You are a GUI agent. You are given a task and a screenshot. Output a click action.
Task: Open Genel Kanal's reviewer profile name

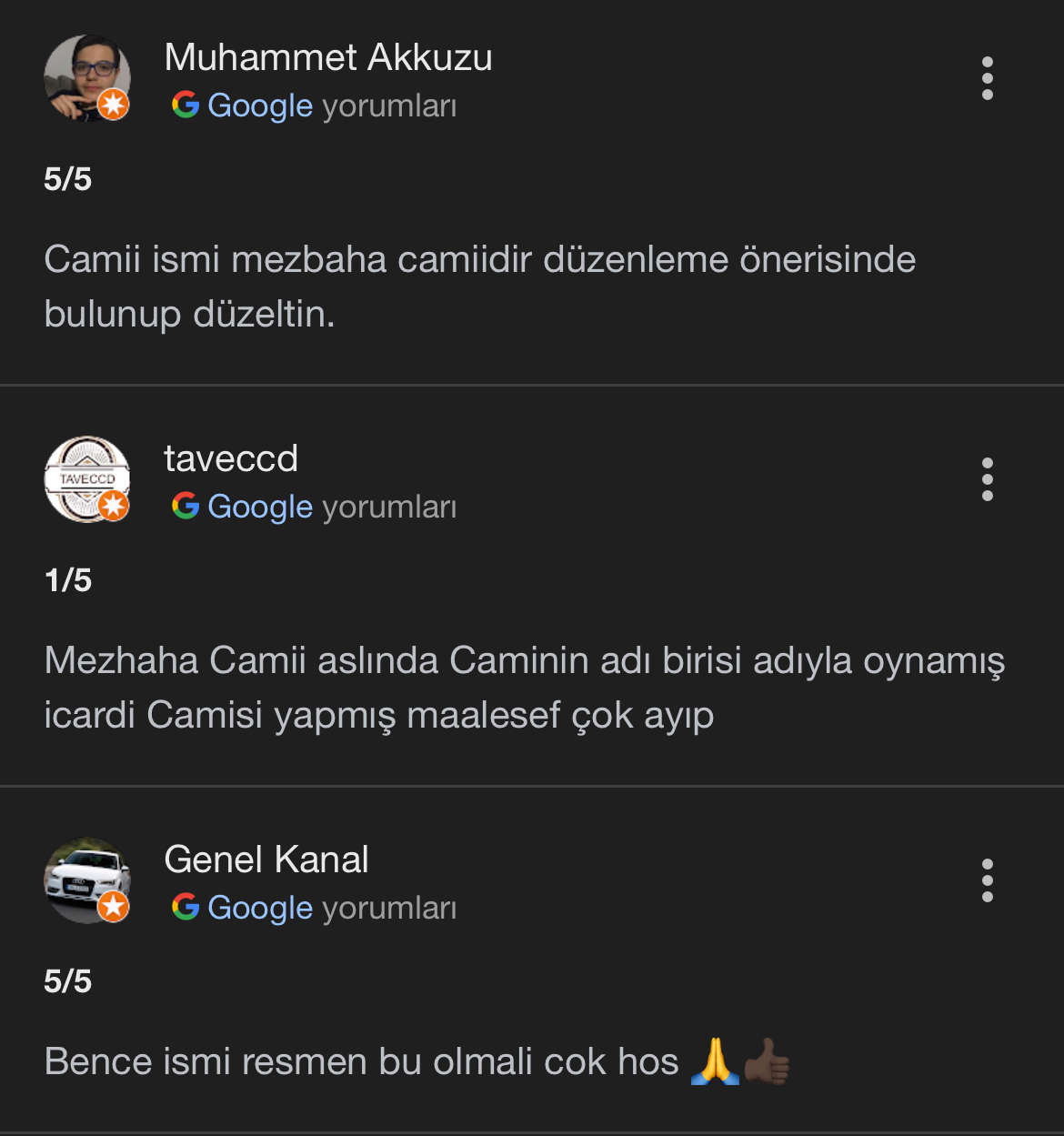pos(266,859)
